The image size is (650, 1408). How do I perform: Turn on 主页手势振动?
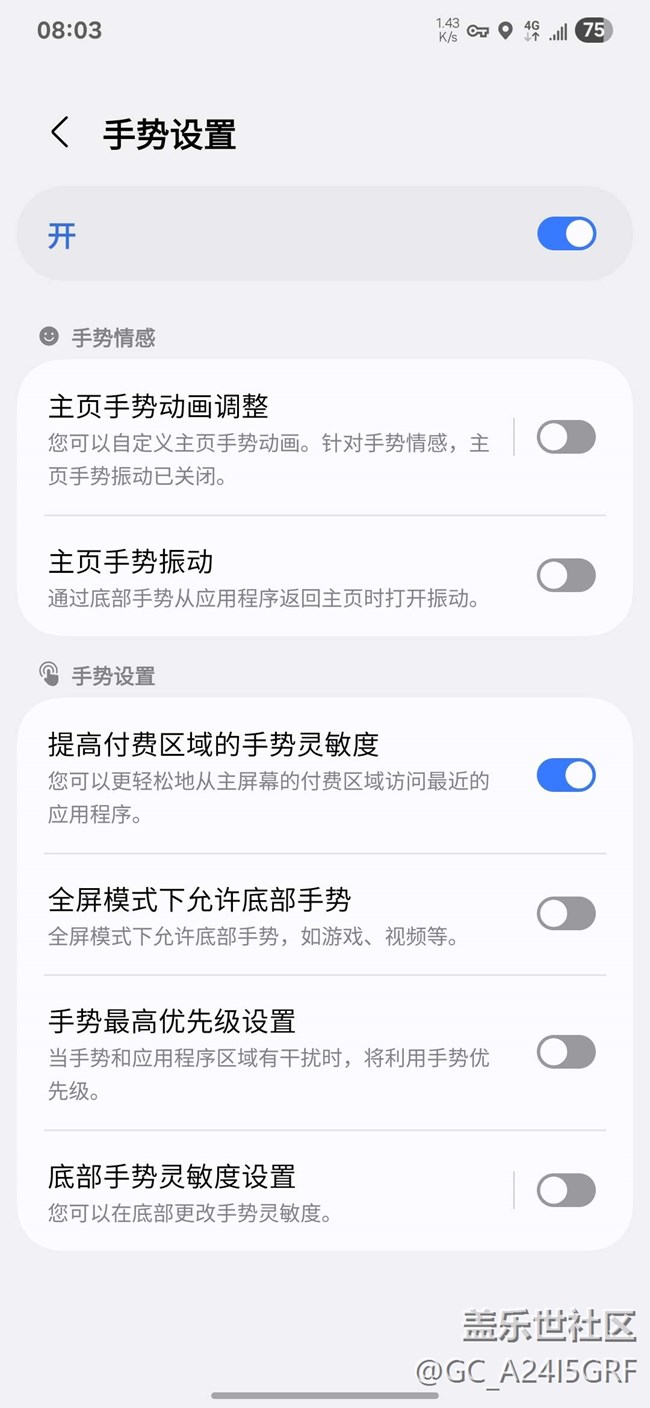(566, 575)
